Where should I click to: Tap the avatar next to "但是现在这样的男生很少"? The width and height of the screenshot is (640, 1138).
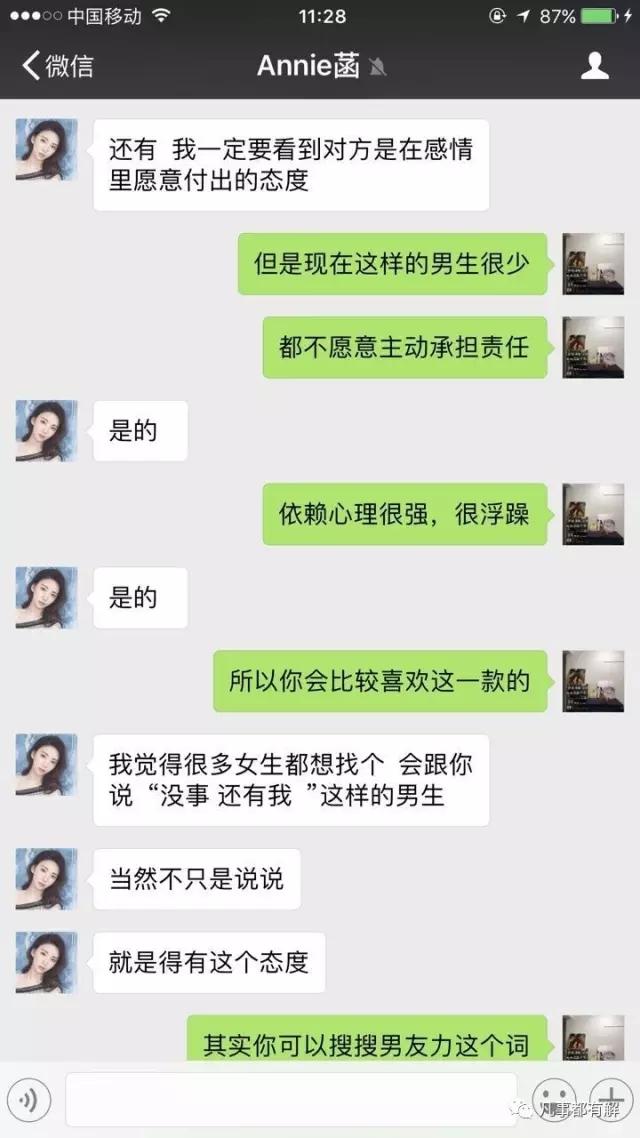pyautogui.click(x=593, y=264)
